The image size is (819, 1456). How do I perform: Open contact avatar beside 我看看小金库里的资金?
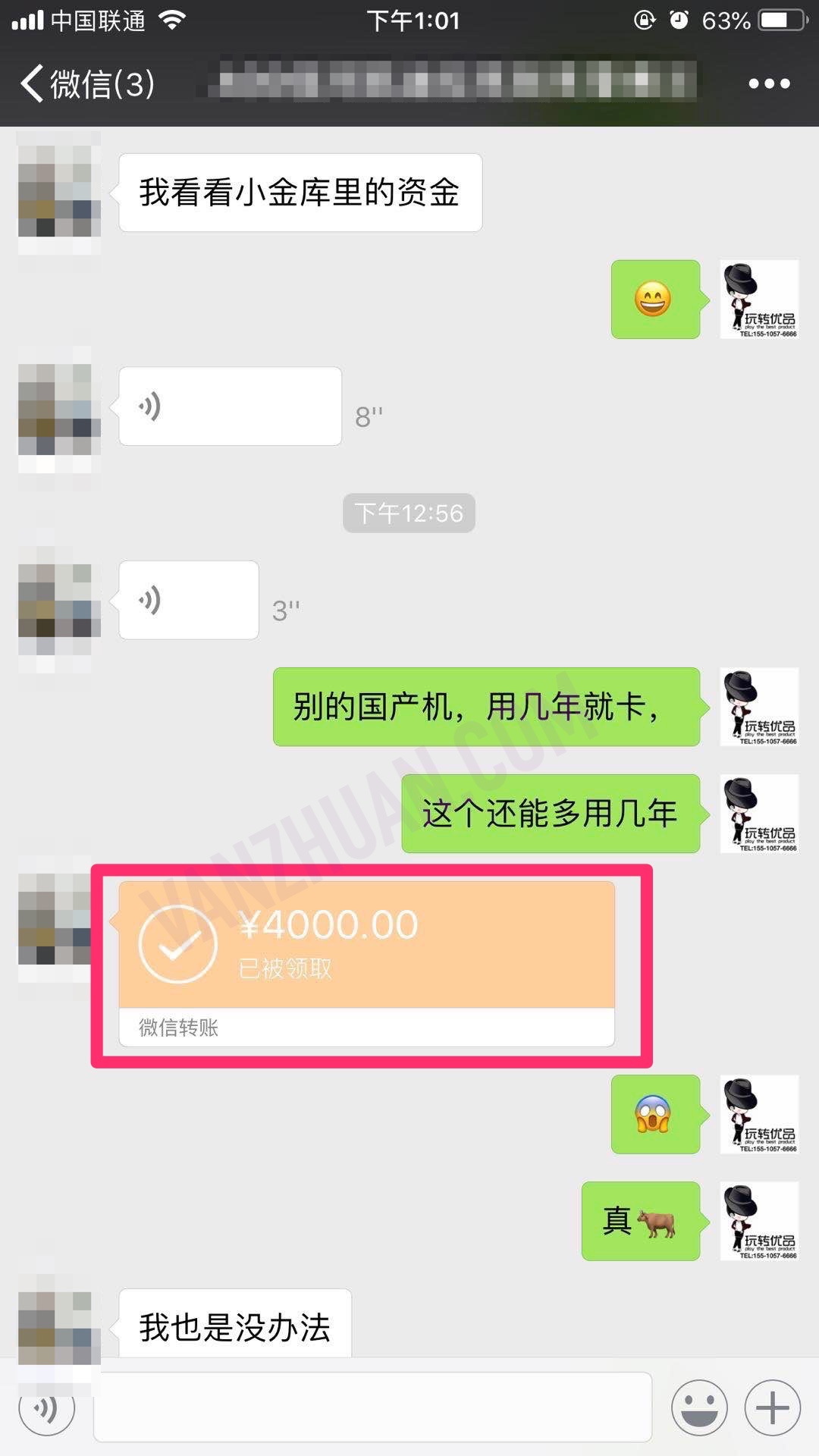(59, 193)
